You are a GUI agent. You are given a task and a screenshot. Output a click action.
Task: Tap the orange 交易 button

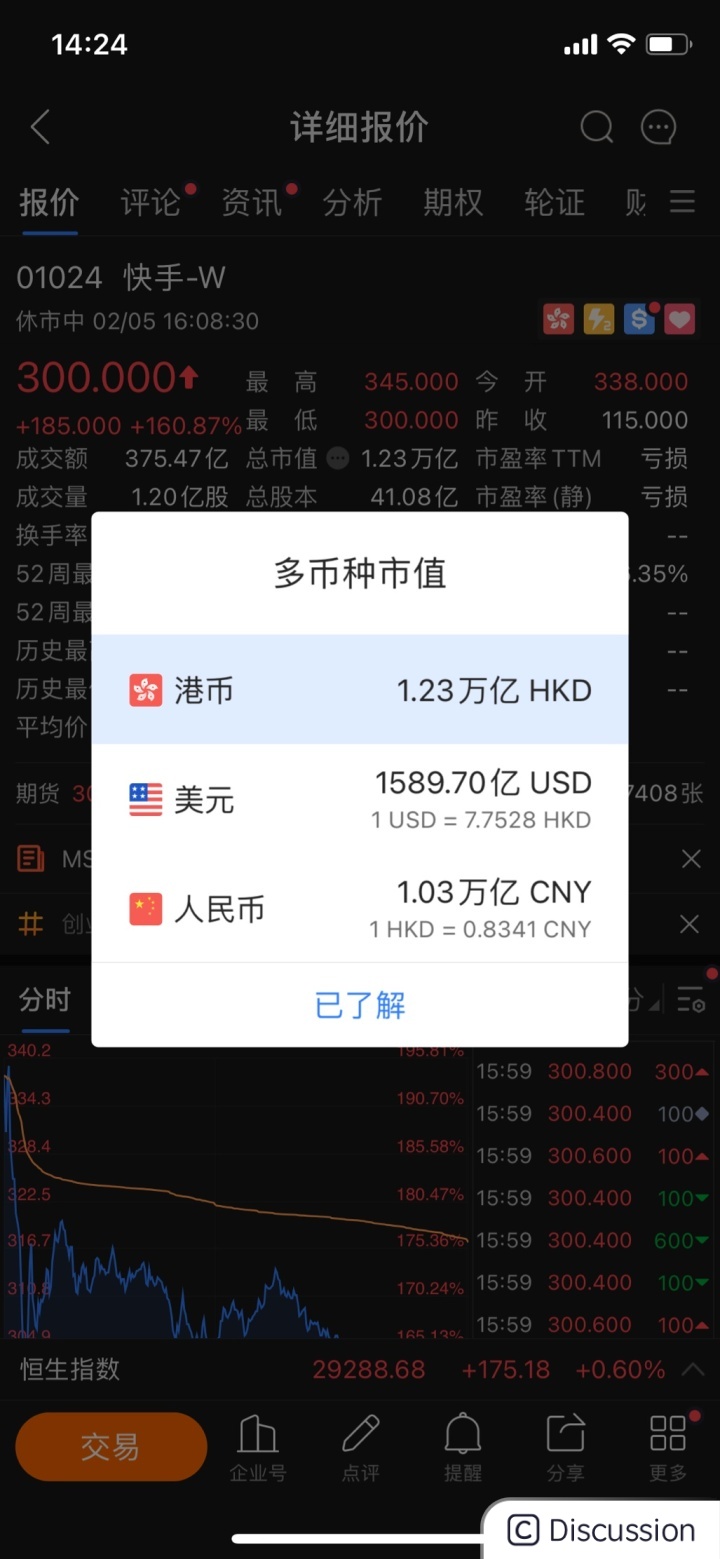110,1447
